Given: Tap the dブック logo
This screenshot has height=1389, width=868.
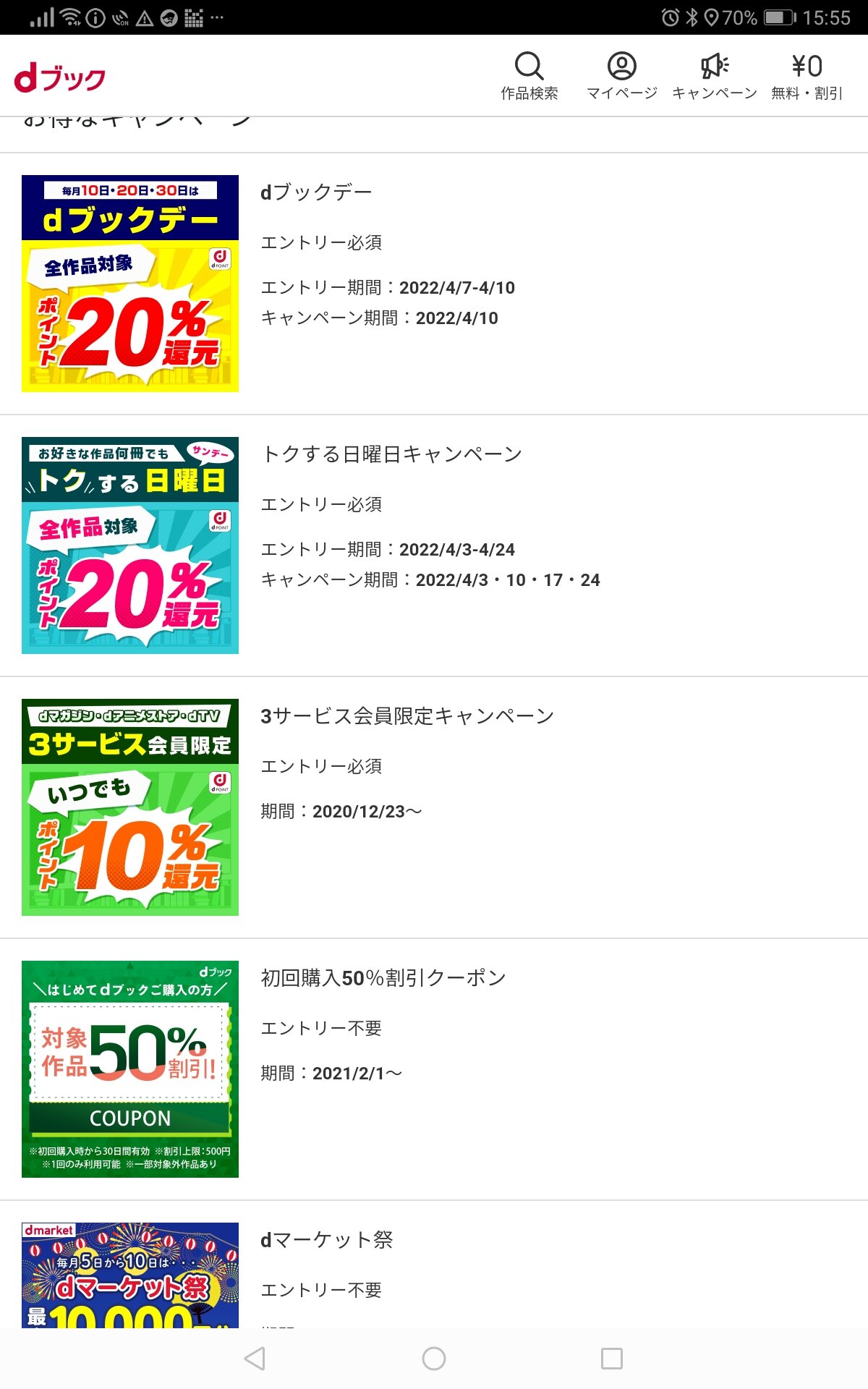Looking at the screenshot, I should pos(60,78).
